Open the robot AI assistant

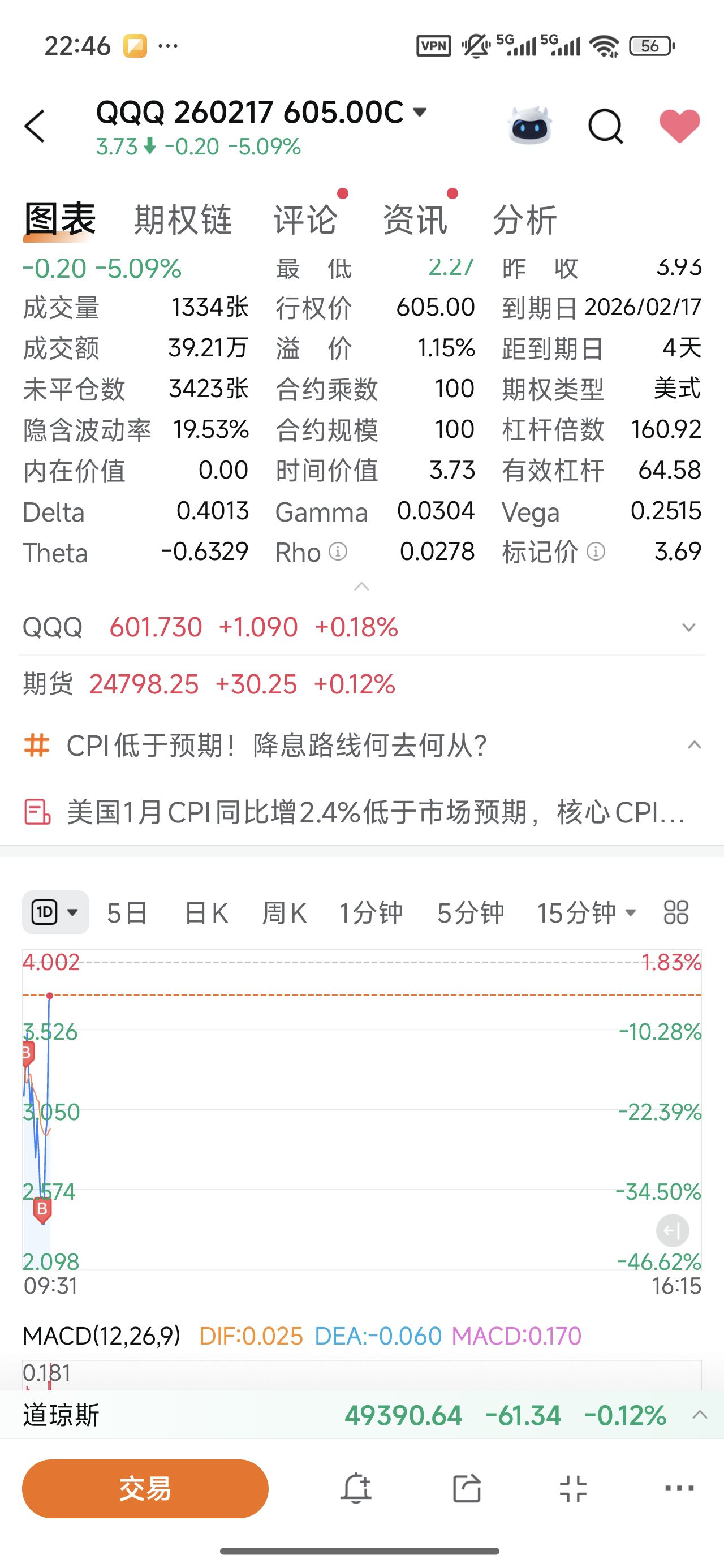pyautogui.click(x=529, y=126)
